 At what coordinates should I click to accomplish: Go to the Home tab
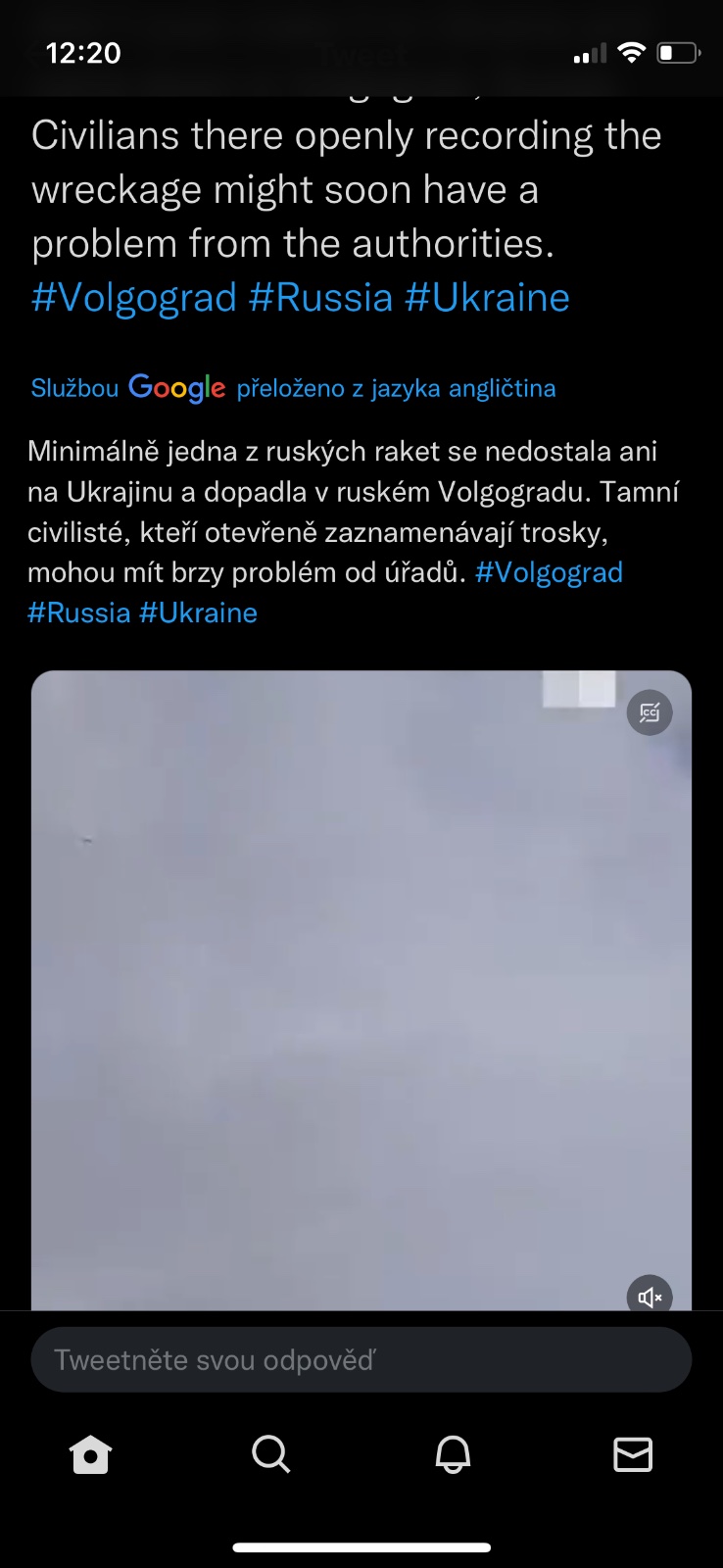(x=90, y=1454)
